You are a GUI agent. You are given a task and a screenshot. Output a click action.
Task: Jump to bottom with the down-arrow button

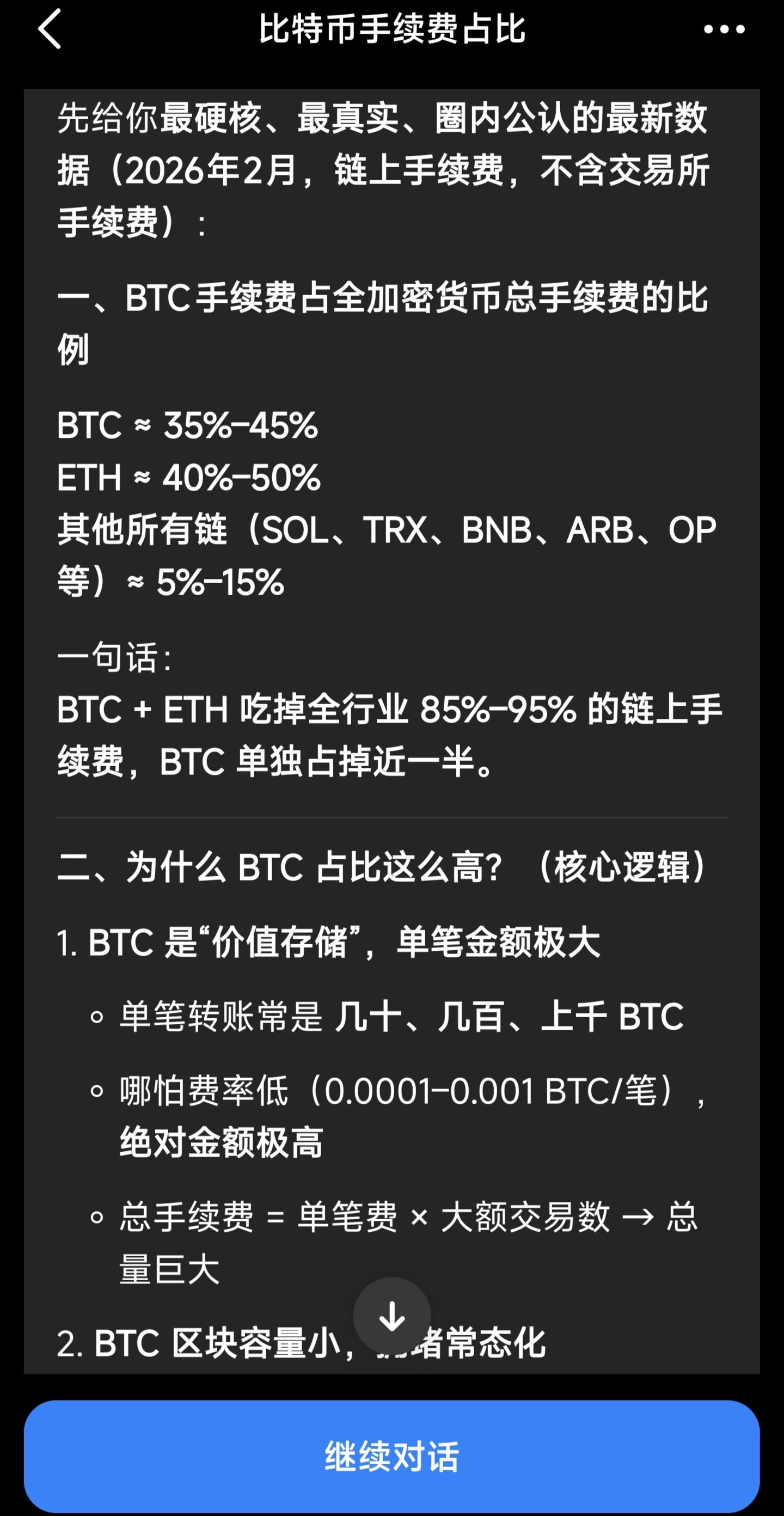[x=392, y=1316]
